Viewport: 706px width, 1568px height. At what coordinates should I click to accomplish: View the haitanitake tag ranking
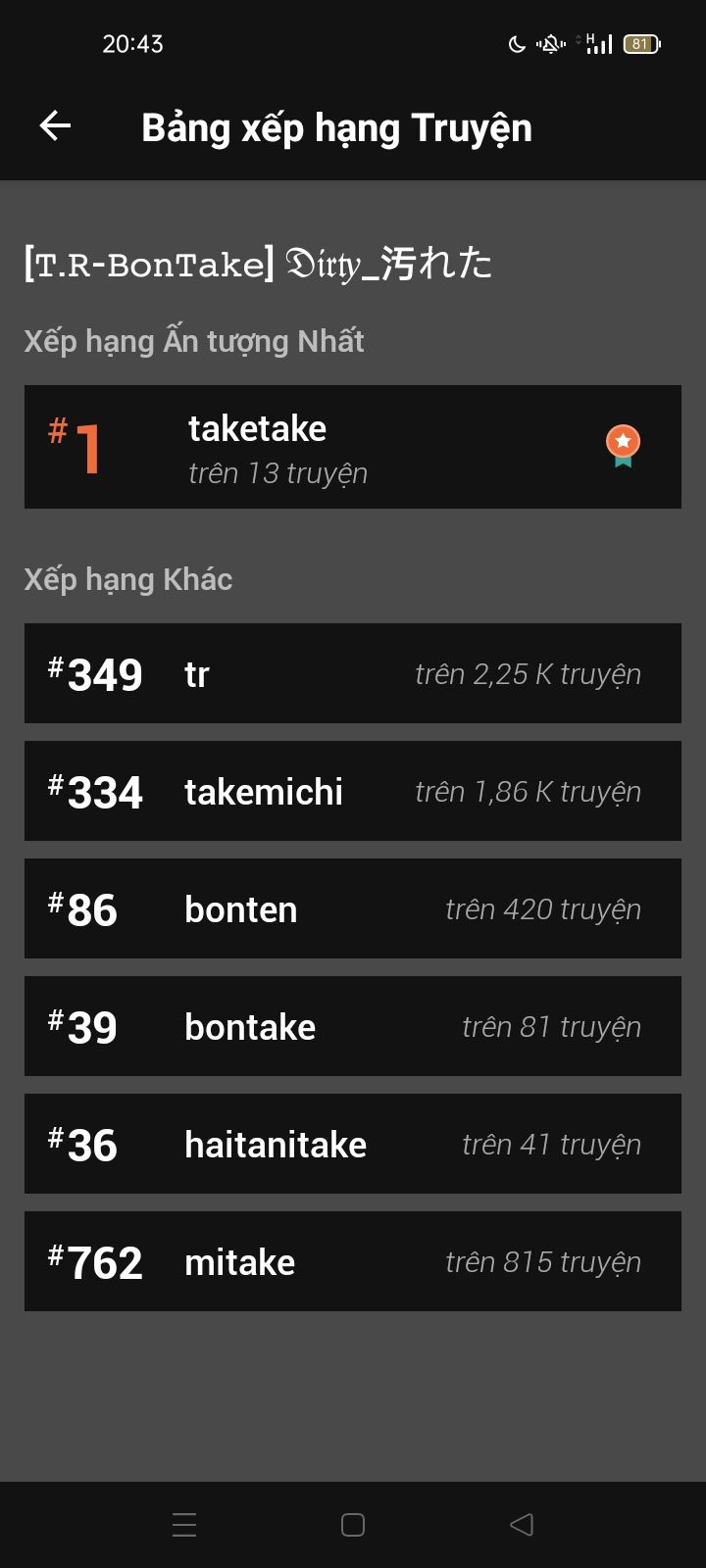point(353,1144)
